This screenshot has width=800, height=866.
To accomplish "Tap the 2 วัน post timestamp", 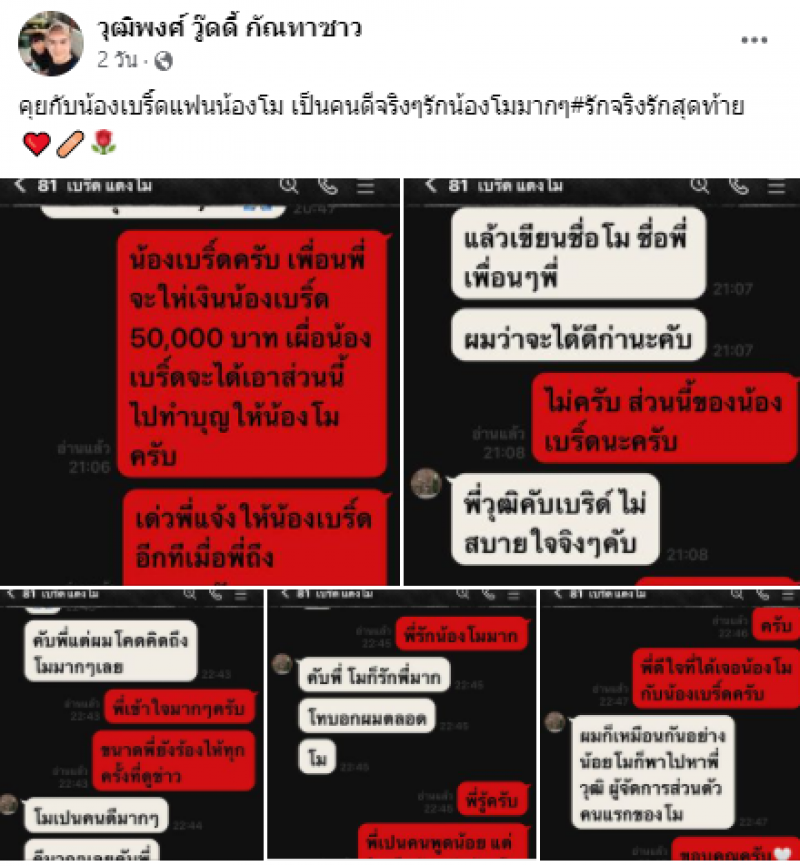I will (x=117, y=60).
